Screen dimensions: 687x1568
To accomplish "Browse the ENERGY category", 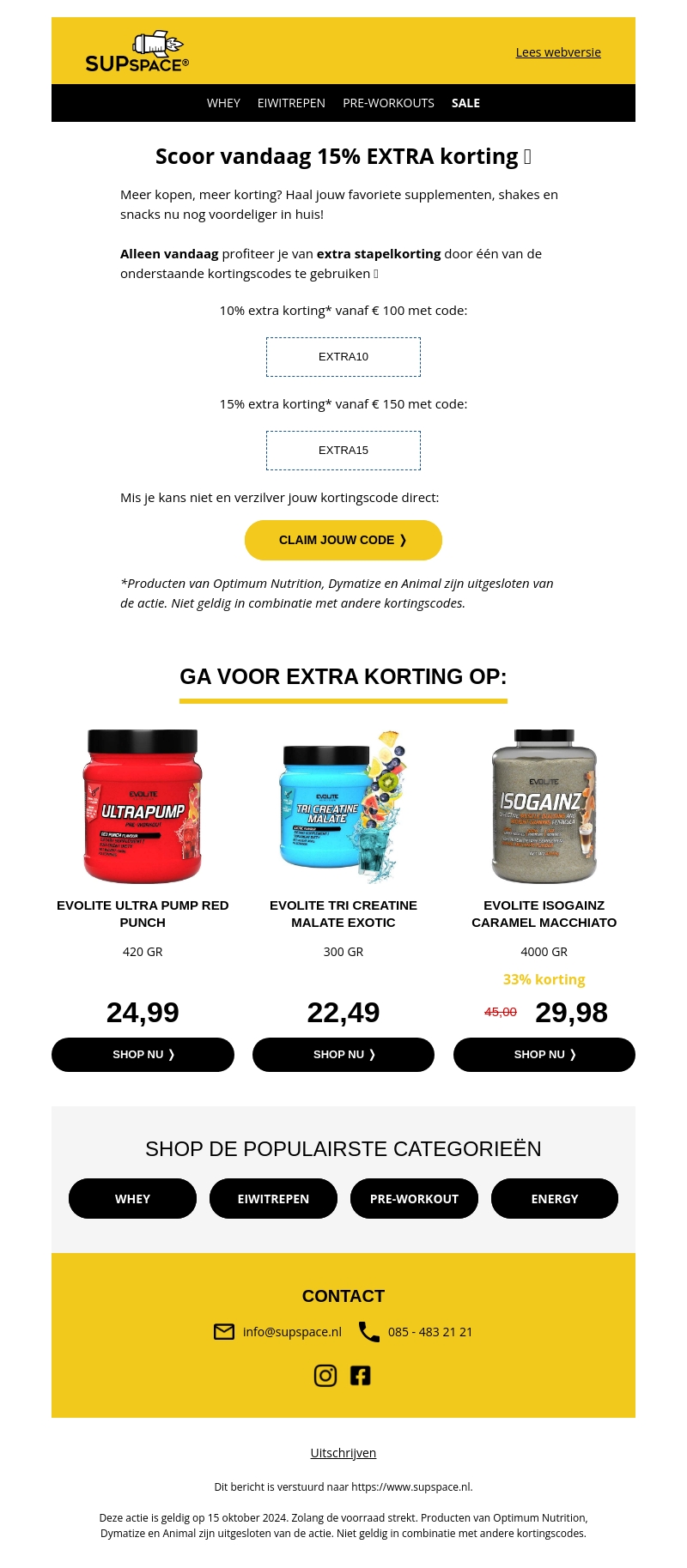I will (555, 1198).
